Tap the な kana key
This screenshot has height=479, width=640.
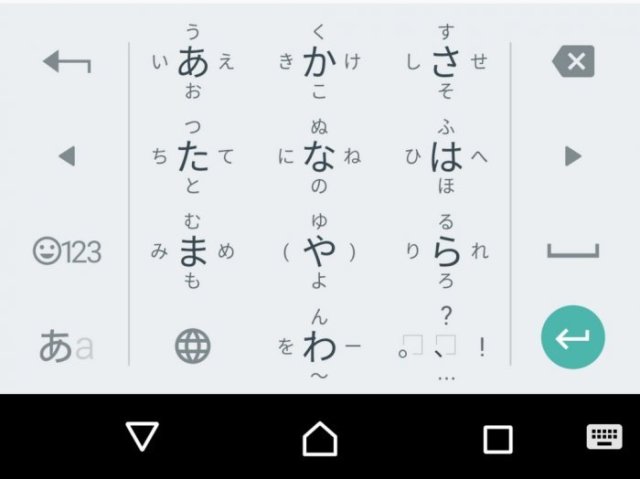(x=319, y=156)
